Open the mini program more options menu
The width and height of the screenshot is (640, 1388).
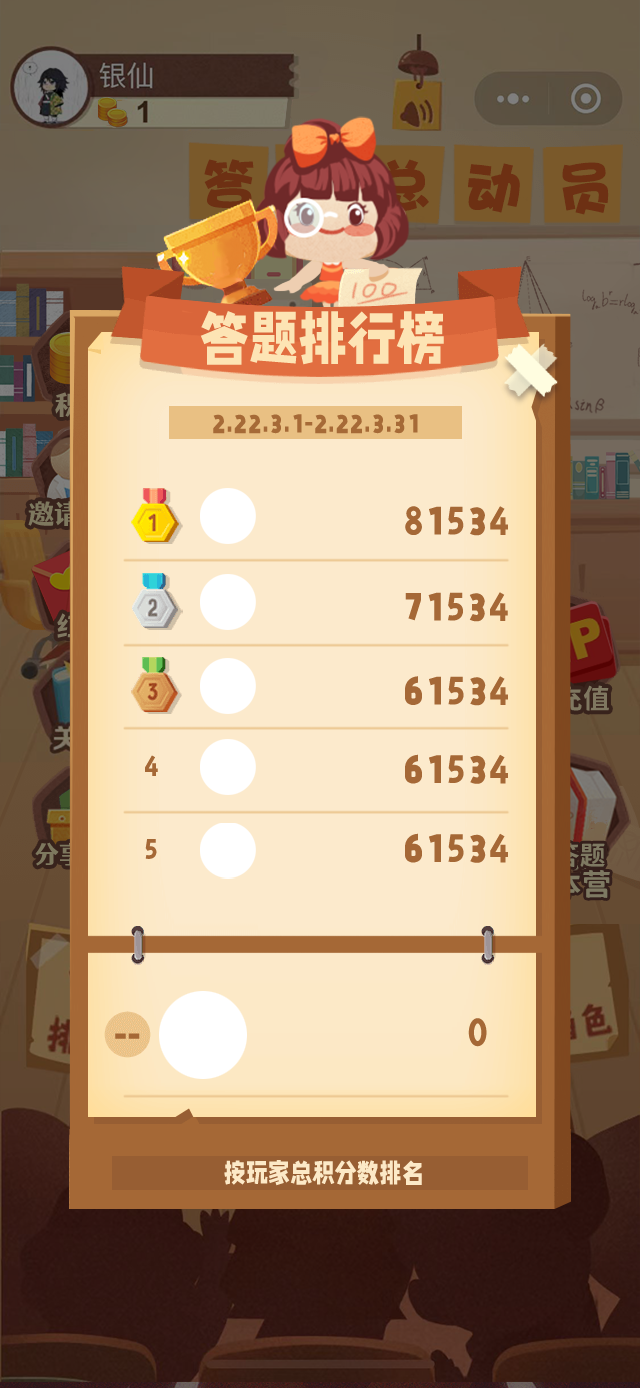[x=513, y=99]
